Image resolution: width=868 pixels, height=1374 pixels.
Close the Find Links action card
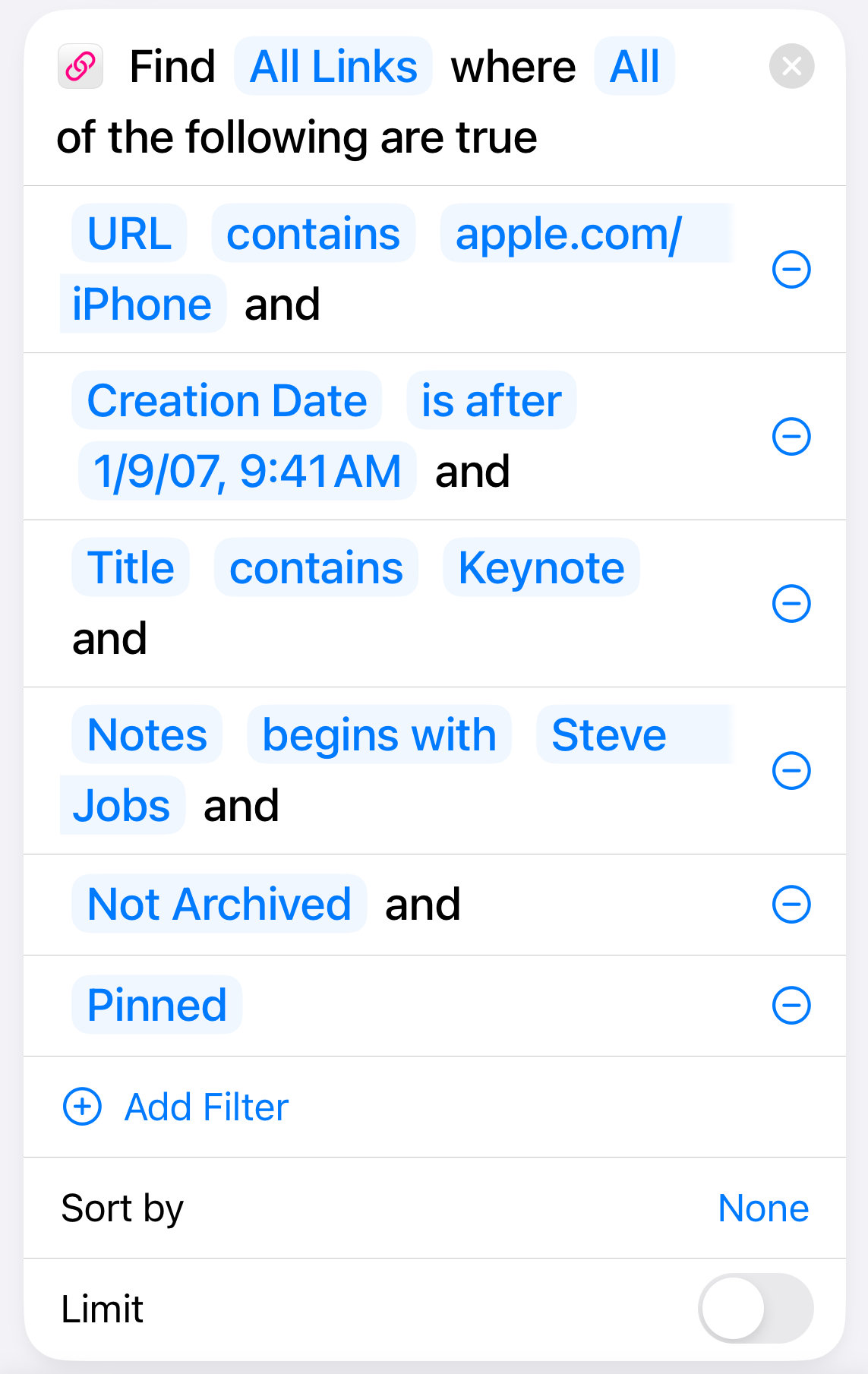[x=791, y=67]
